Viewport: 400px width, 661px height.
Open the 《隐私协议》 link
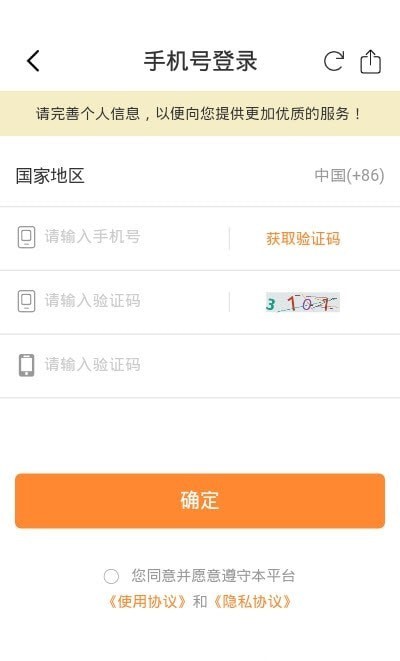pyautogui.click(x=252, y=602)
